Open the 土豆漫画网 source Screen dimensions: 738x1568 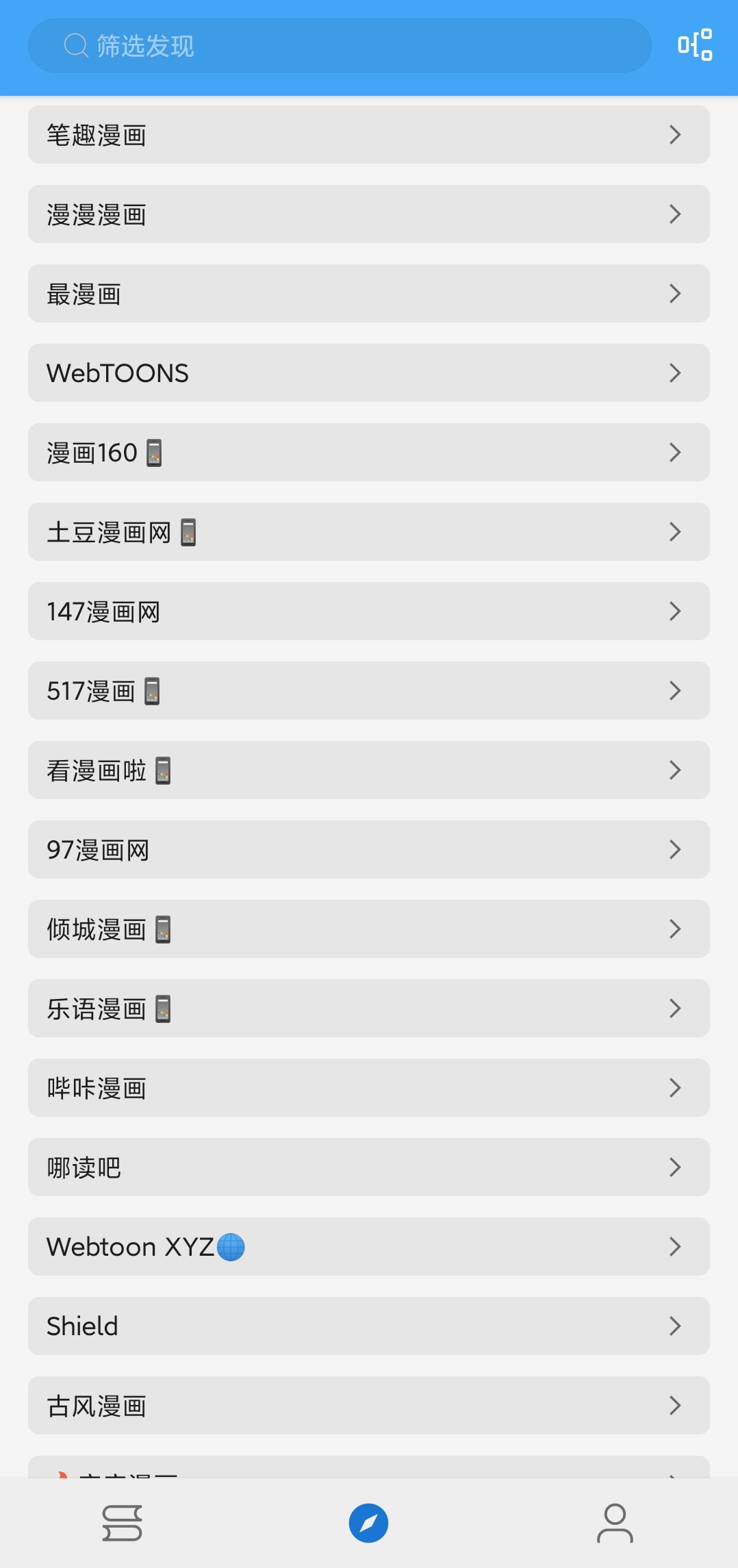tap(369, 532)
